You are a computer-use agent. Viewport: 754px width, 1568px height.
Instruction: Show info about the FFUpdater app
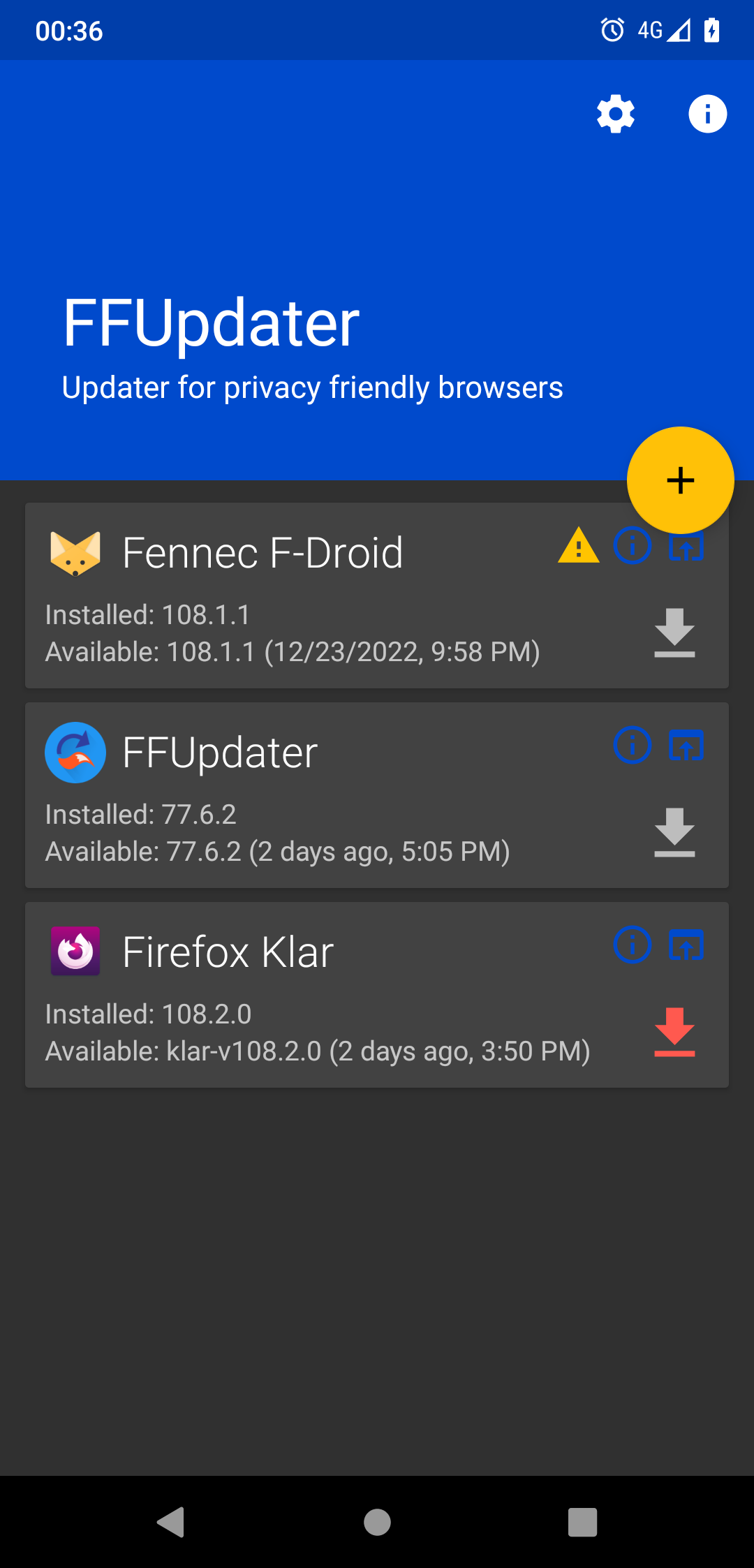[x=632, y=746]
